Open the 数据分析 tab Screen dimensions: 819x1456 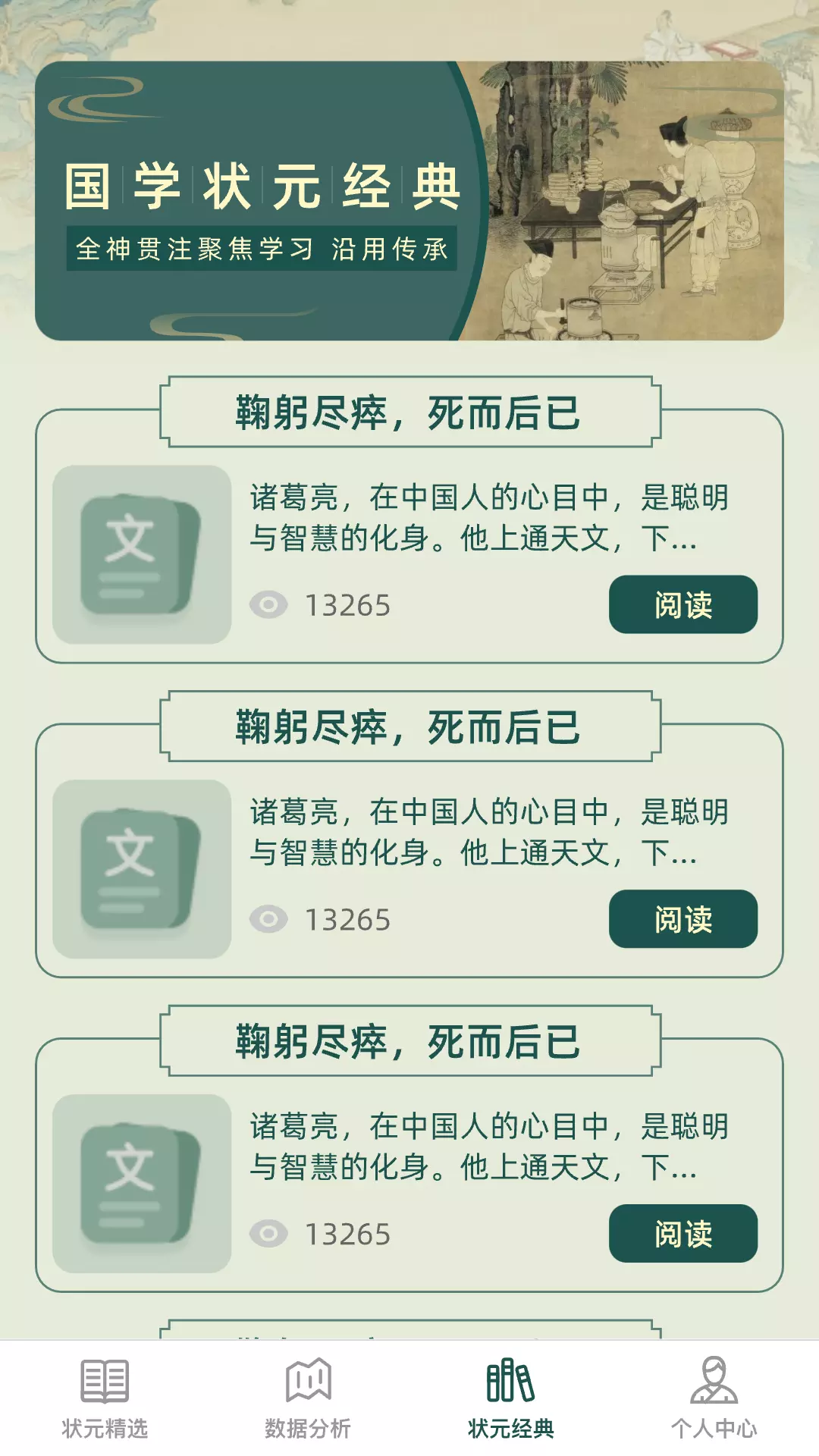308,1398
